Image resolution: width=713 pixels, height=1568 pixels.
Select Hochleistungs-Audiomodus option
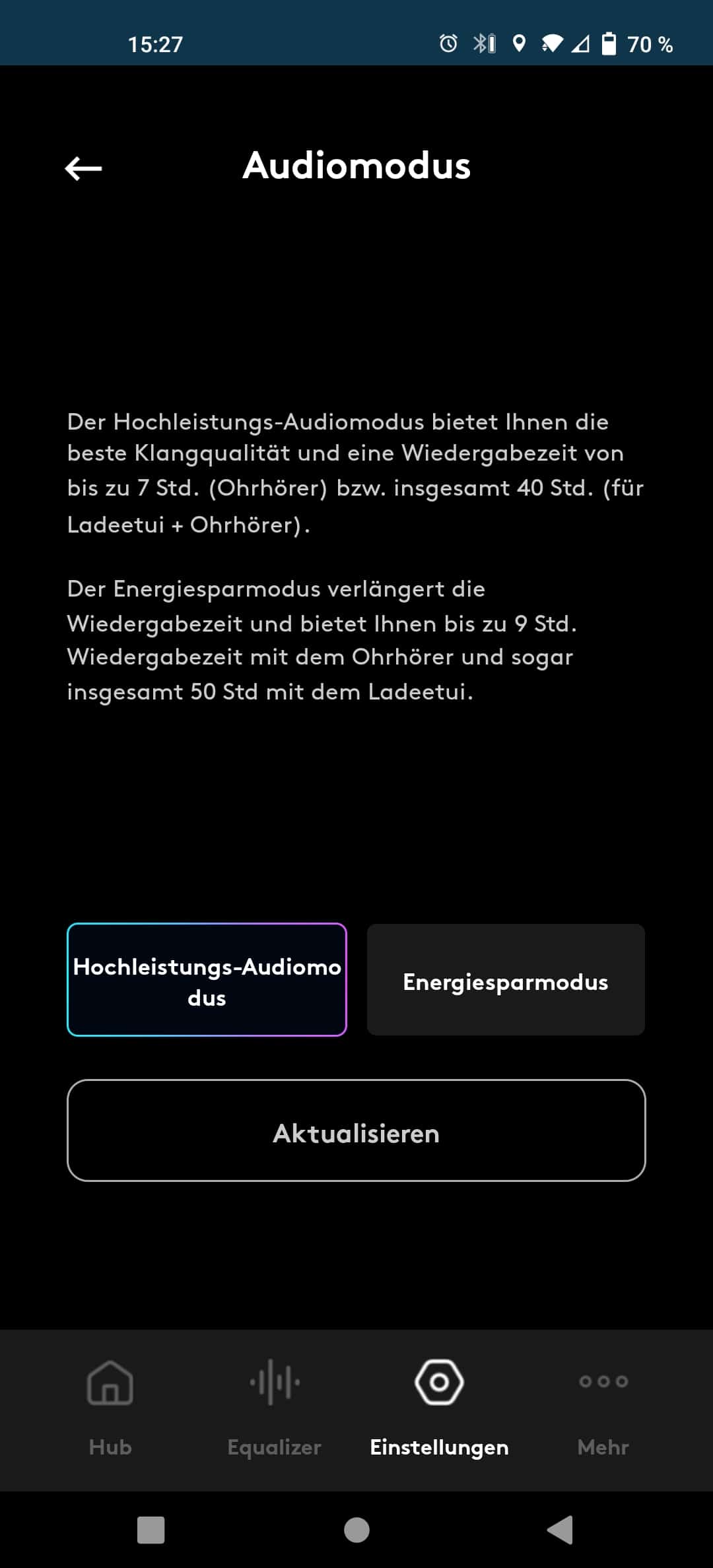(x=207, y=979)
